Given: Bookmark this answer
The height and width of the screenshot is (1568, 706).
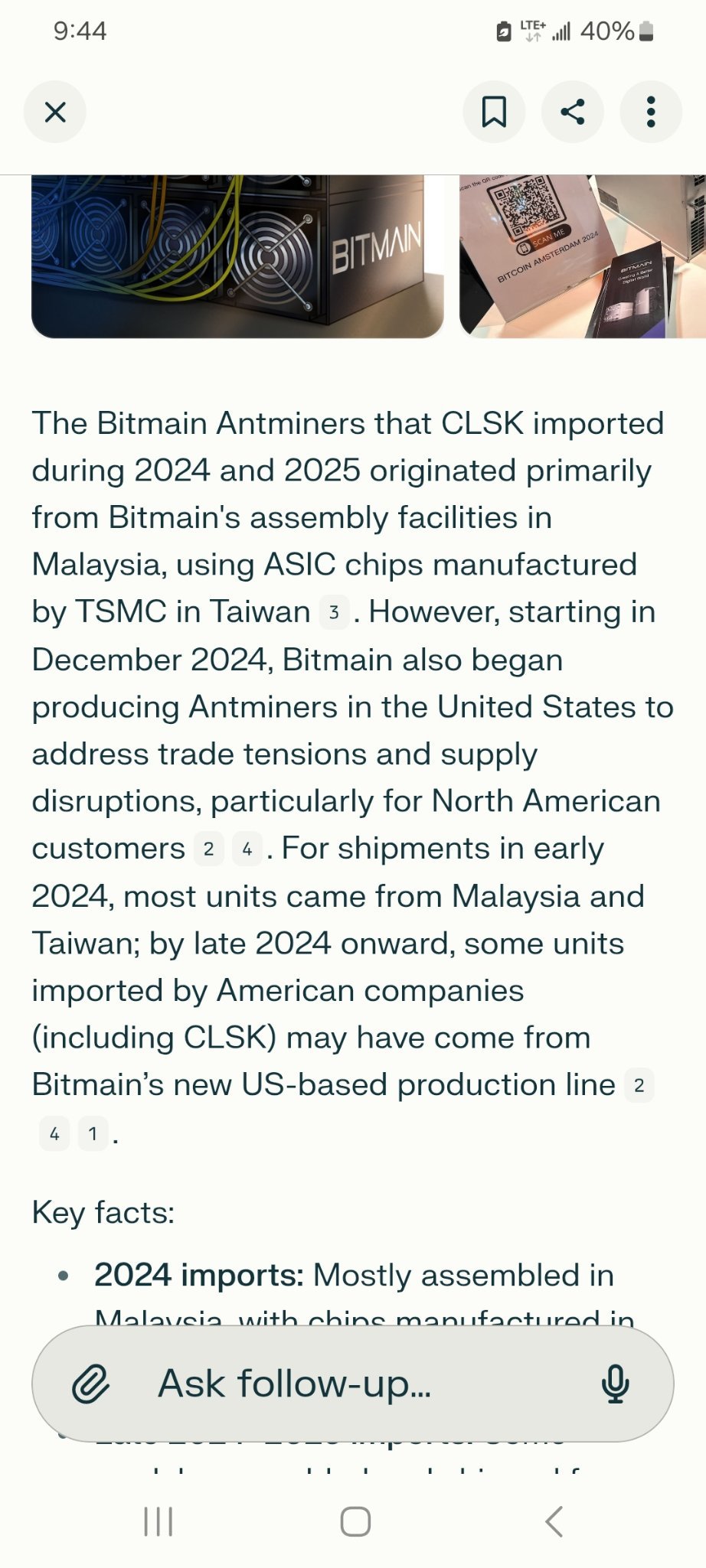Looking at the screenshot, I should (494, 112).
